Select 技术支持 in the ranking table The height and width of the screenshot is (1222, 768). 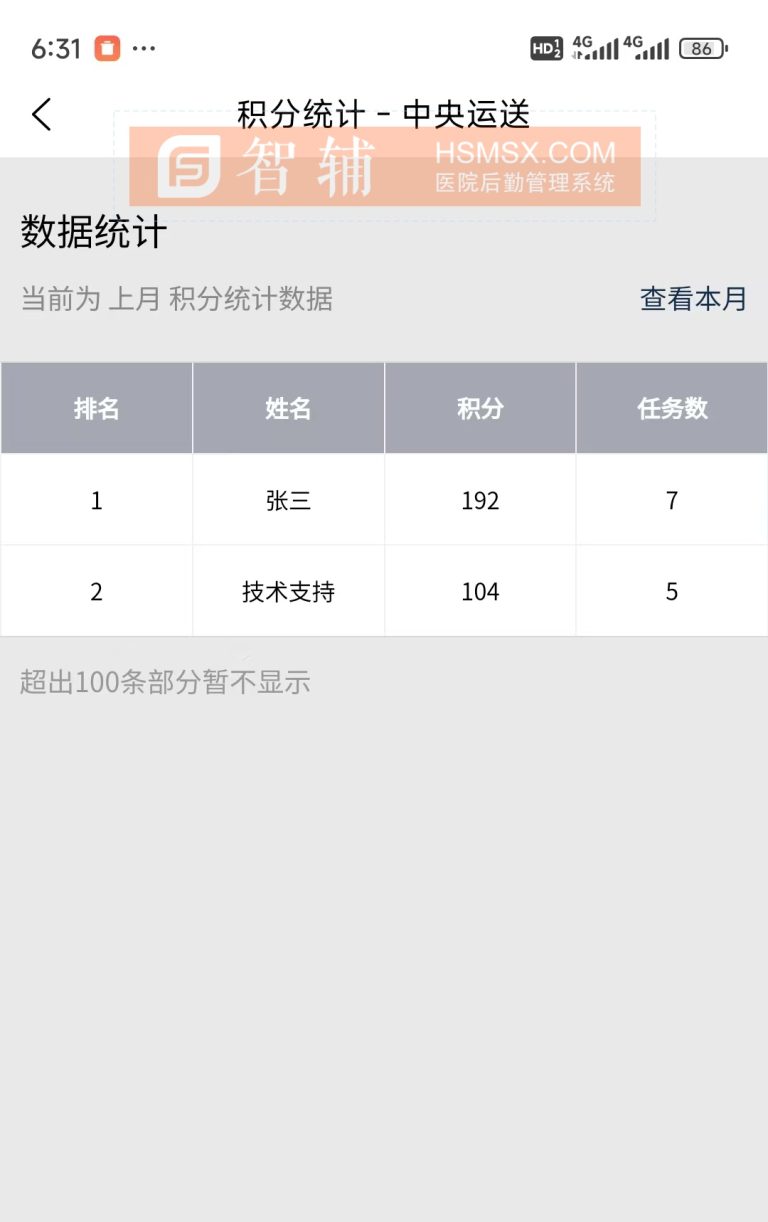coord(287,591)
